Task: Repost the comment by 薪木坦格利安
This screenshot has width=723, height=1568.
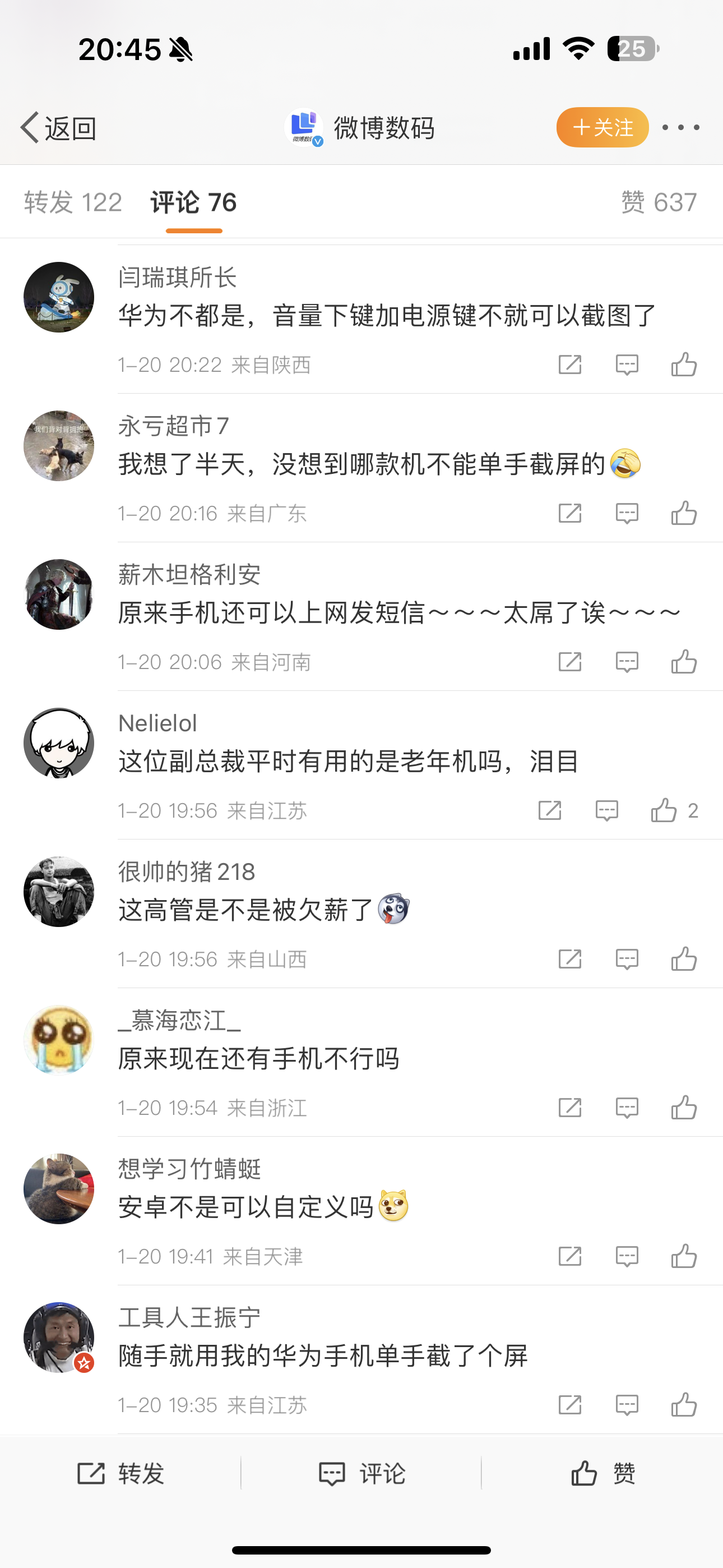Action: 569,662
